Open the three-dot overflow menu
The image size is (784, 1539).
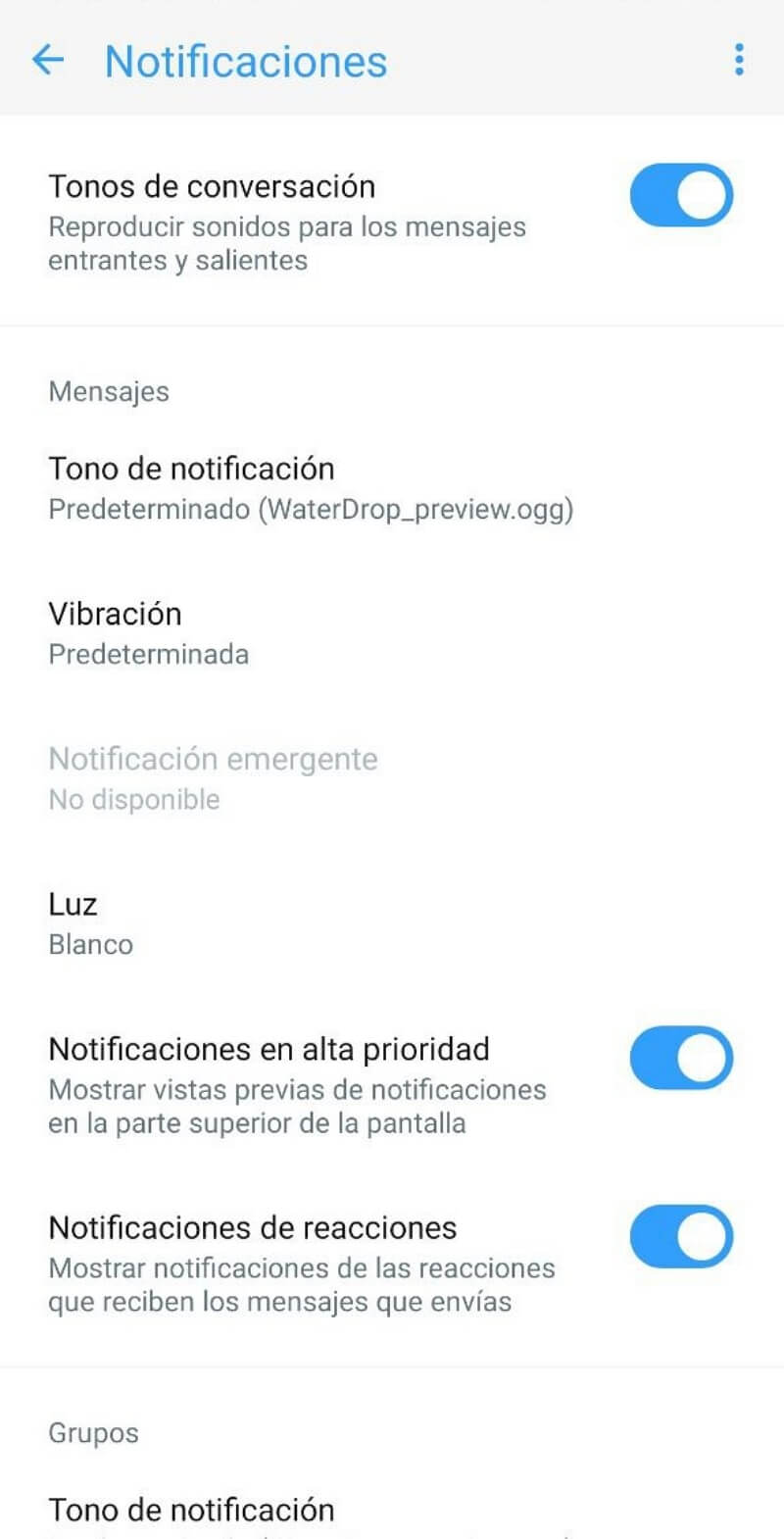(740, 61)
